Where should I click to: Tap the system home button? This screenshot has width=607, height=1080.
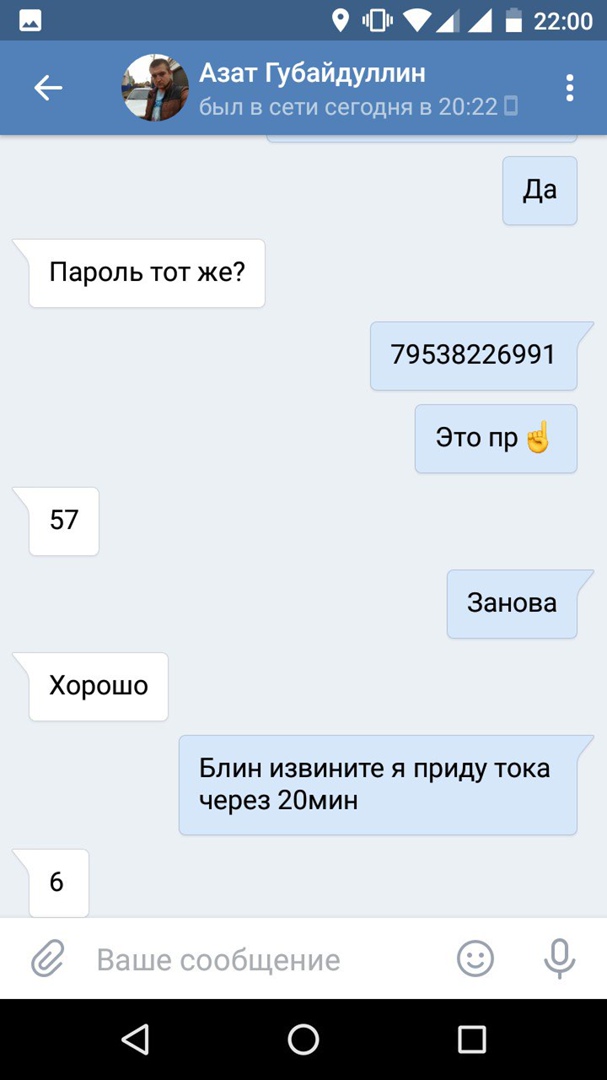click(303, 1039)
